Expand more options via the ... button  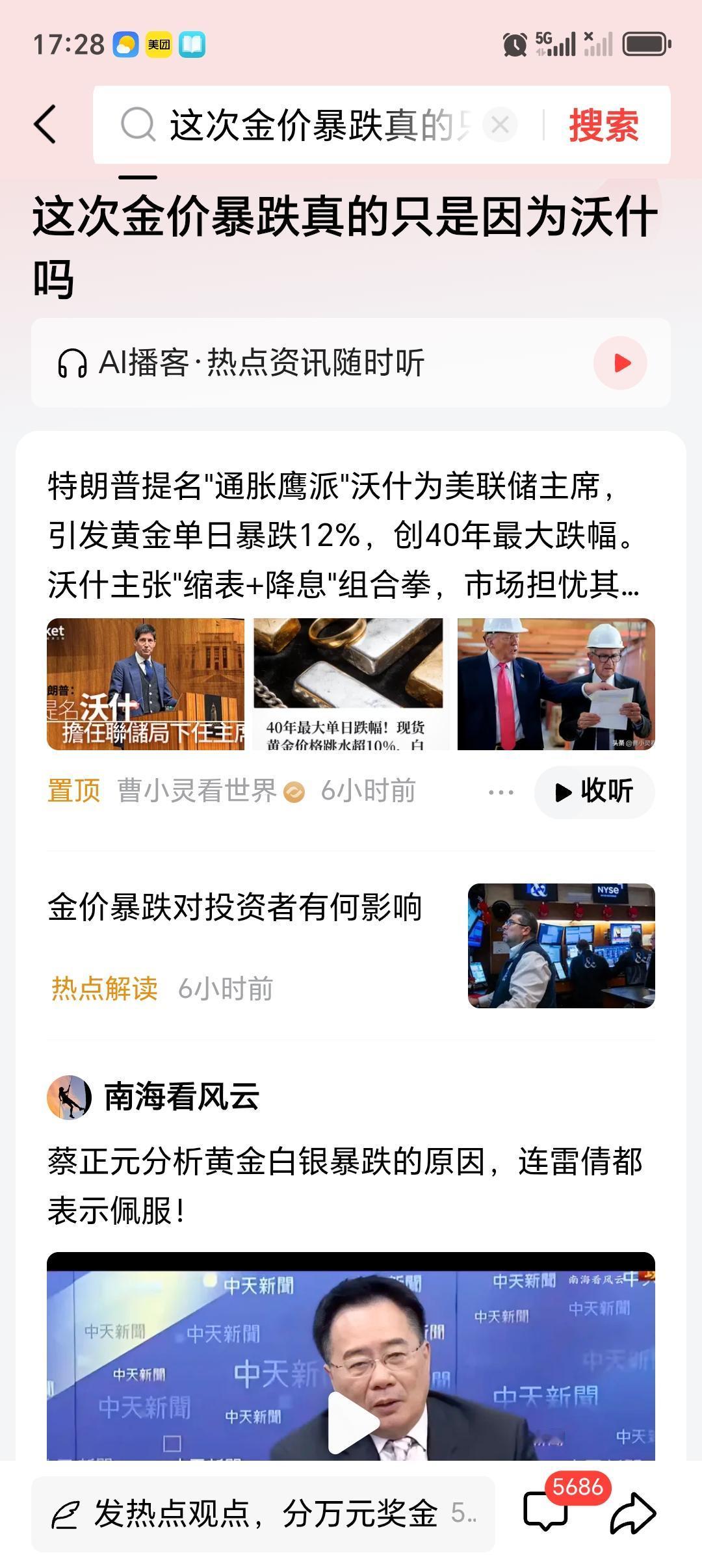[x=500, y=792]
